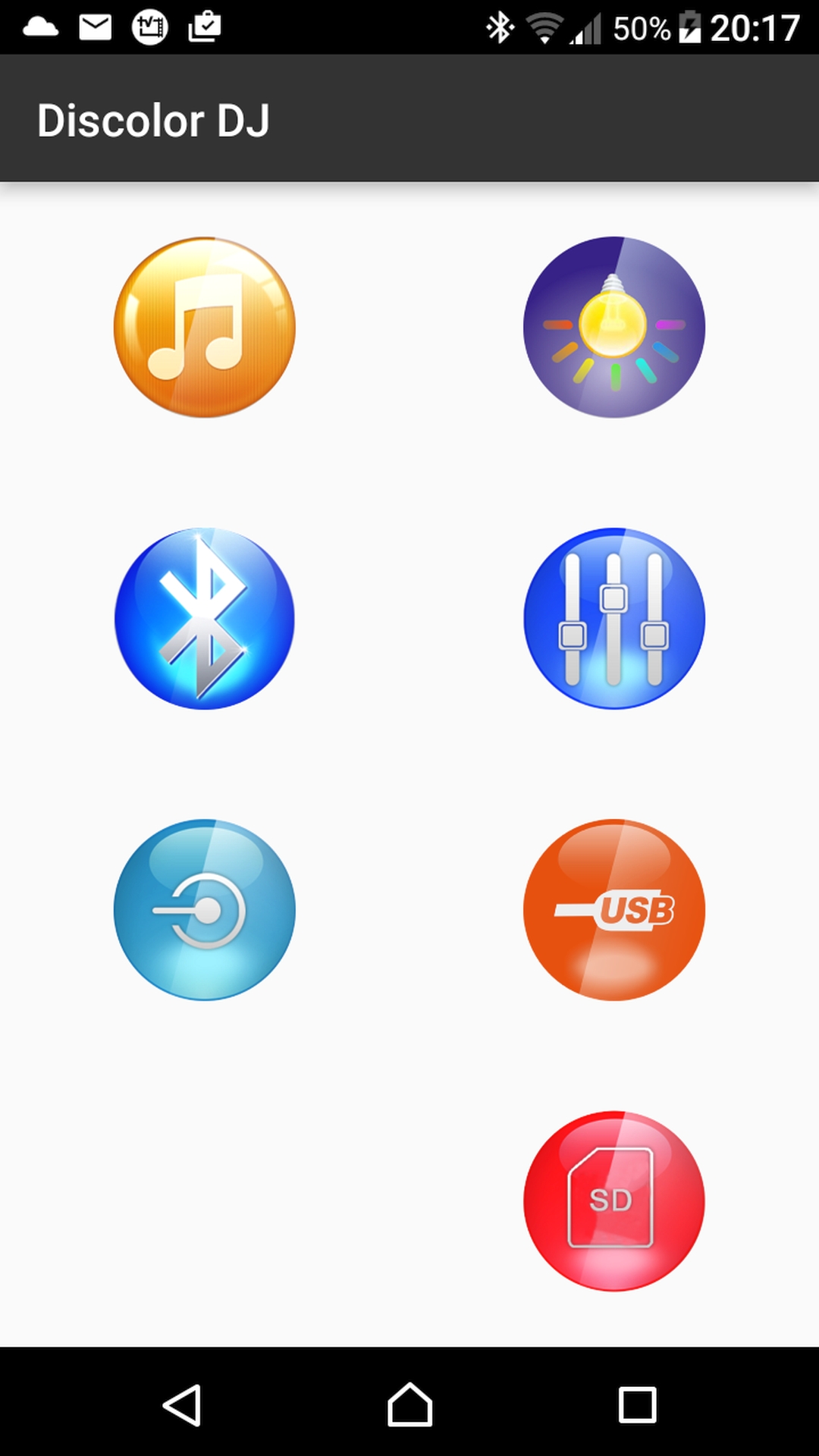This screenshot has height=1456, width=819.
Task: Choose the orange USB source icon
Action: [x=614, y=910]
